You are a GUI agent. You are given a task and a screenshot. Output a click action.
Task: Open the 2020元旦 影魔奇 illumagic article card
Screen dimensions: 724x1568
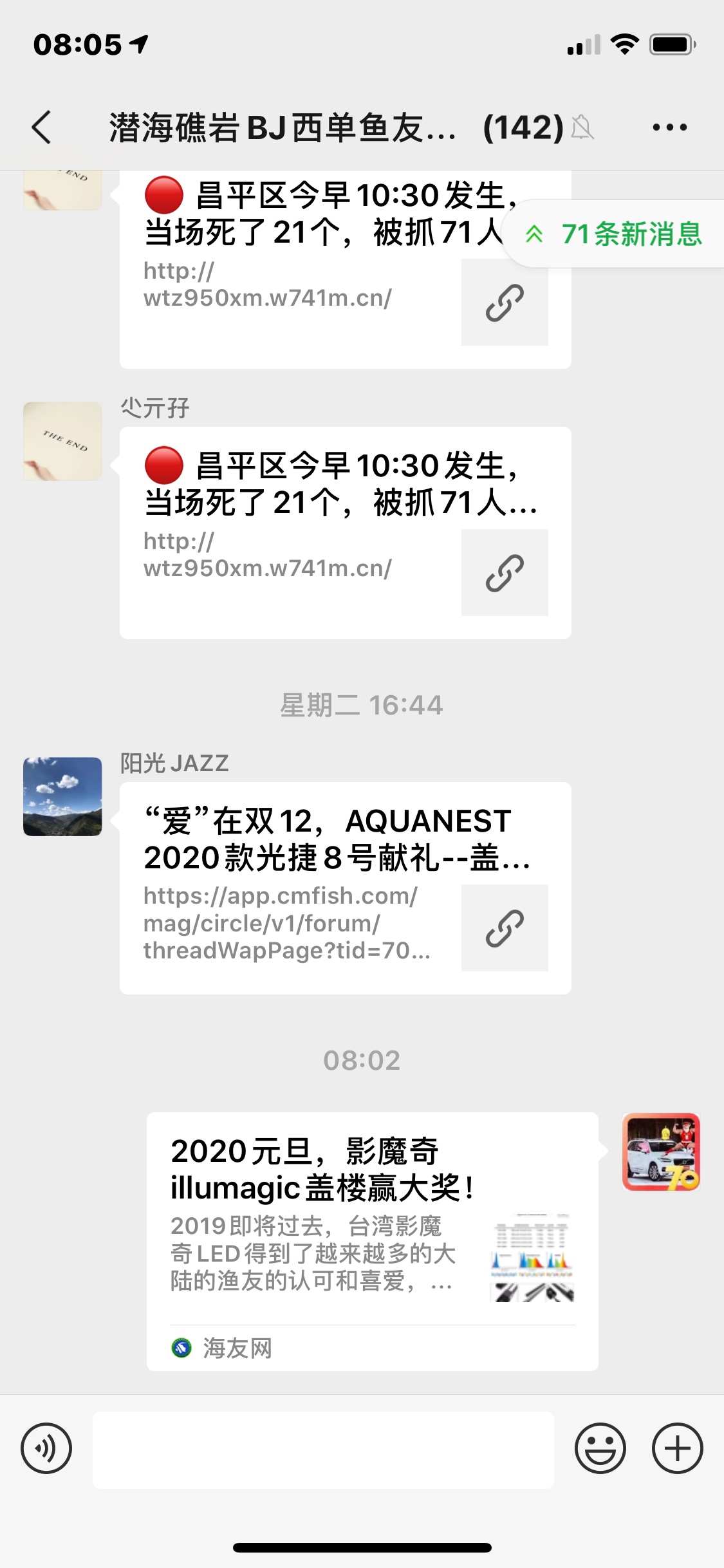[372, 1240]
